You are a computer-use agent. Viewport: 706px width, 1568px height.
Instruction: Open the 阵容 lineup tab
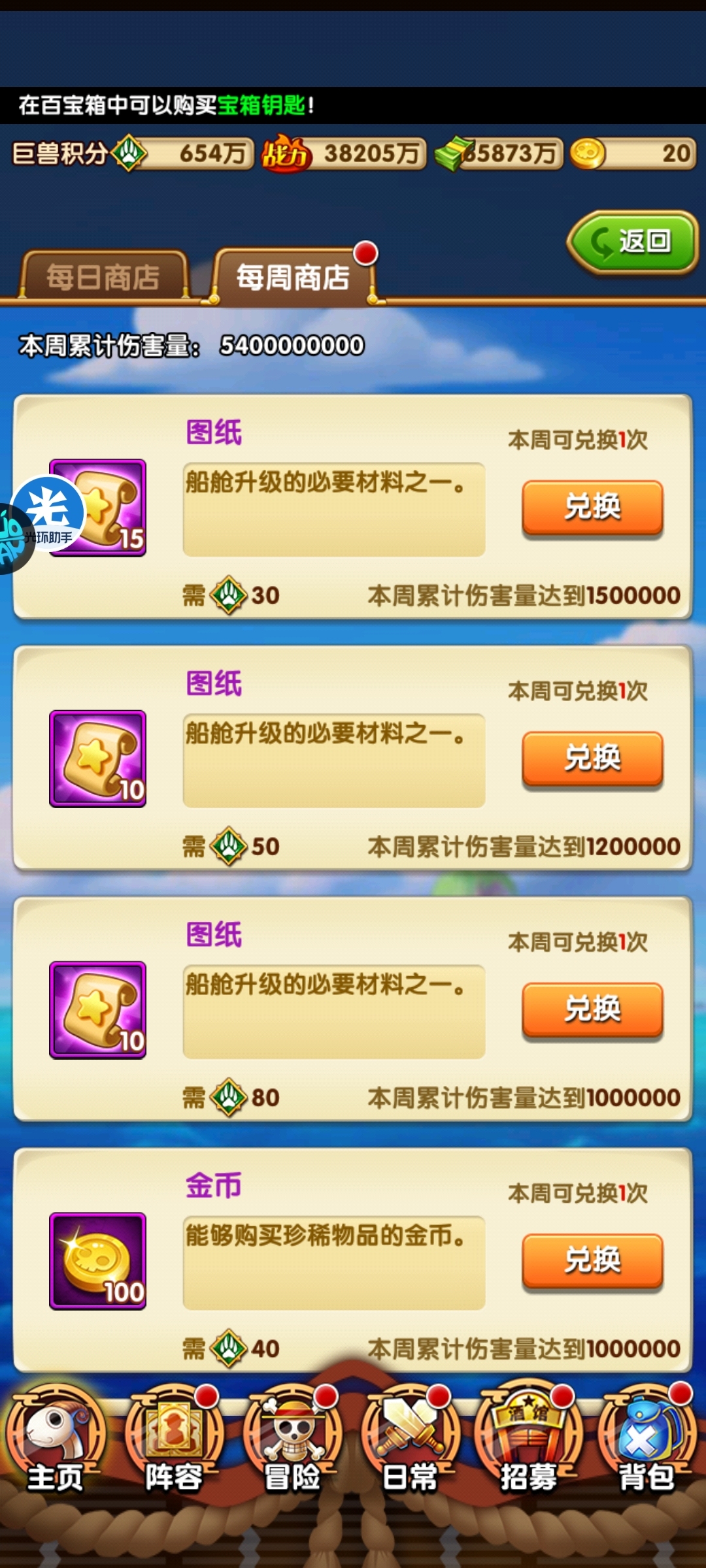click(x=174, y=1444)
